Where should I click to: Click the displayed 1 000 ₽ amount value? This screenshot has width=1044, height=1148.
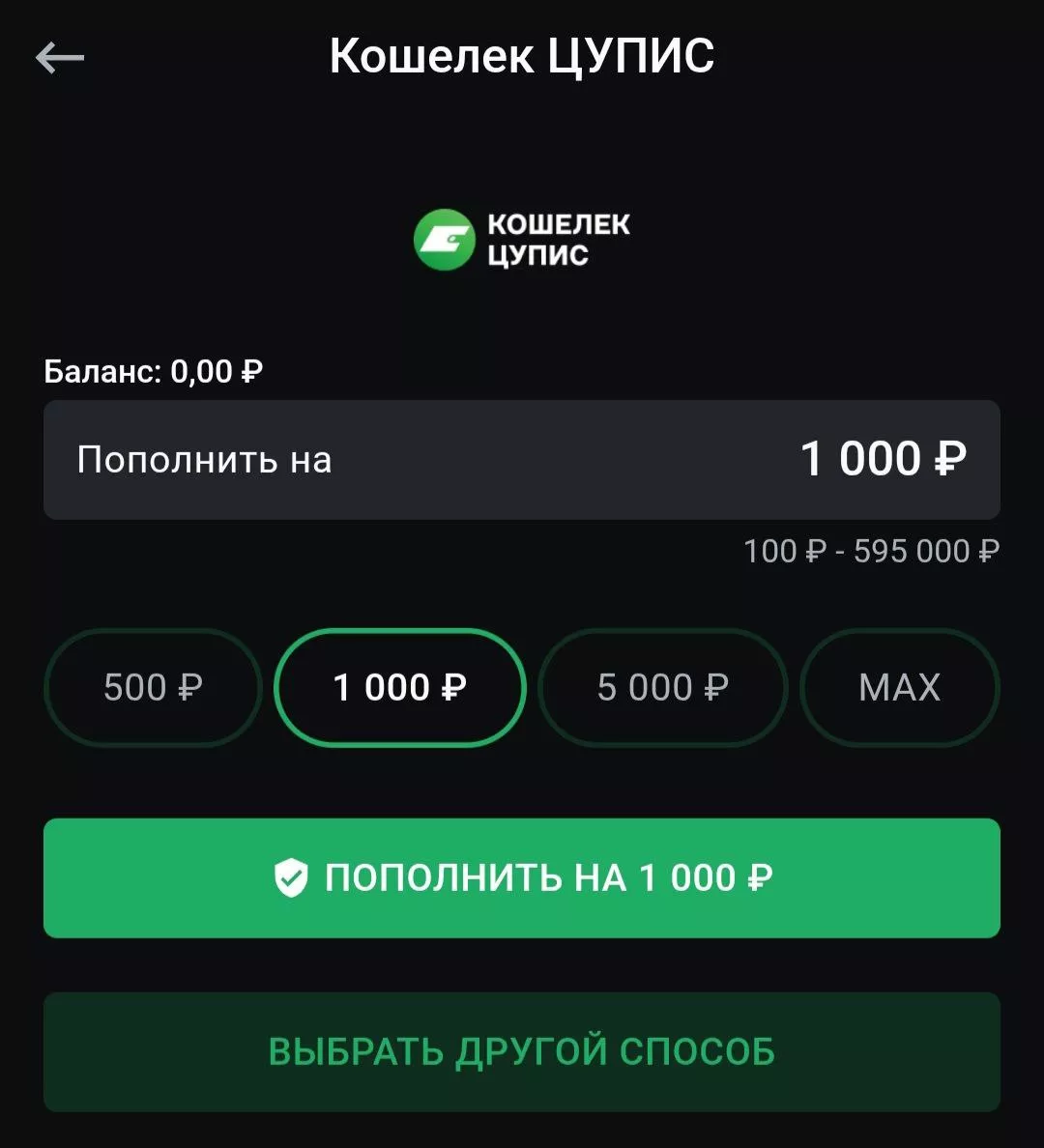[x=880, y=459]
